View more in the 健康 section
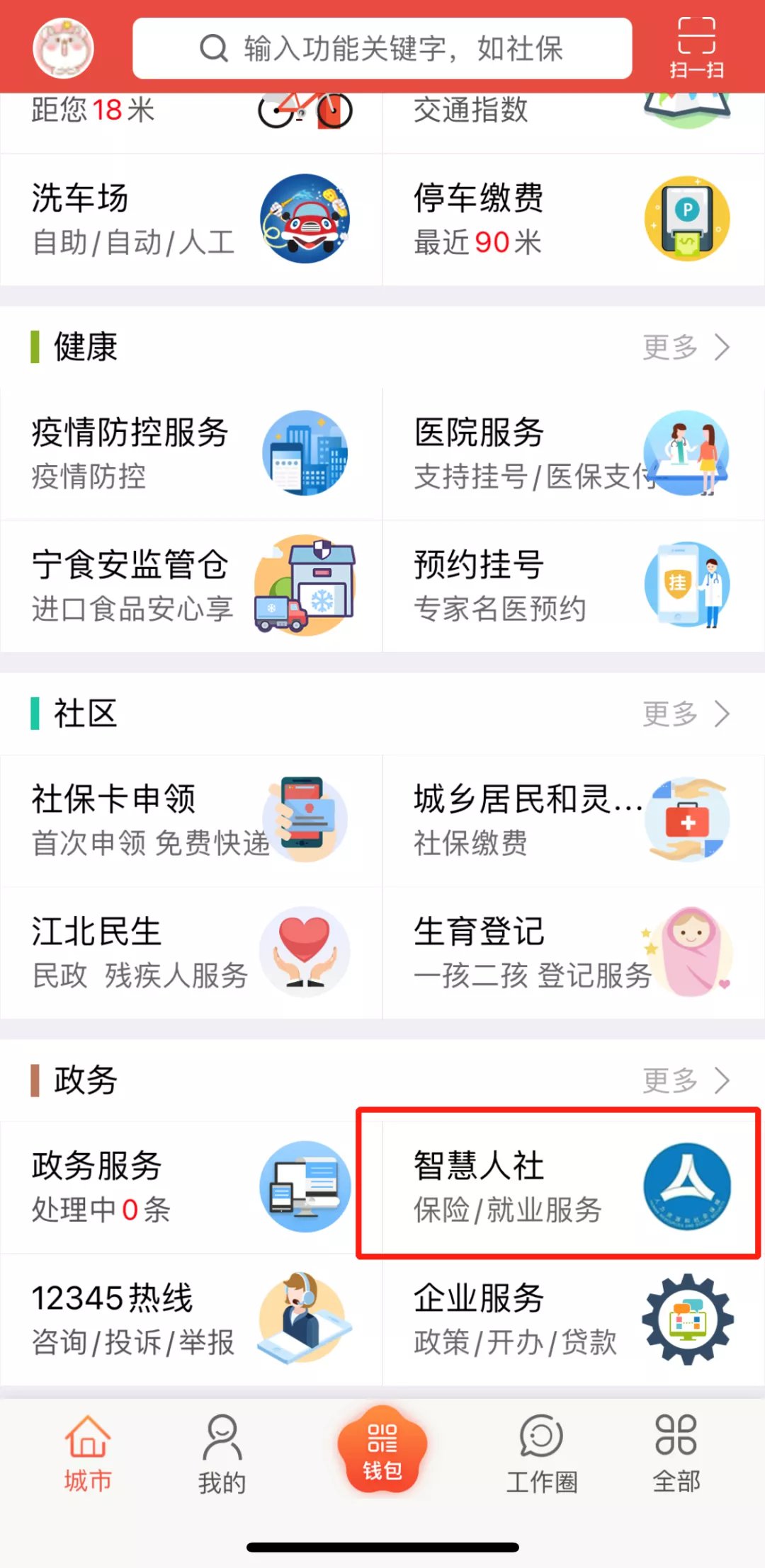 686,348
